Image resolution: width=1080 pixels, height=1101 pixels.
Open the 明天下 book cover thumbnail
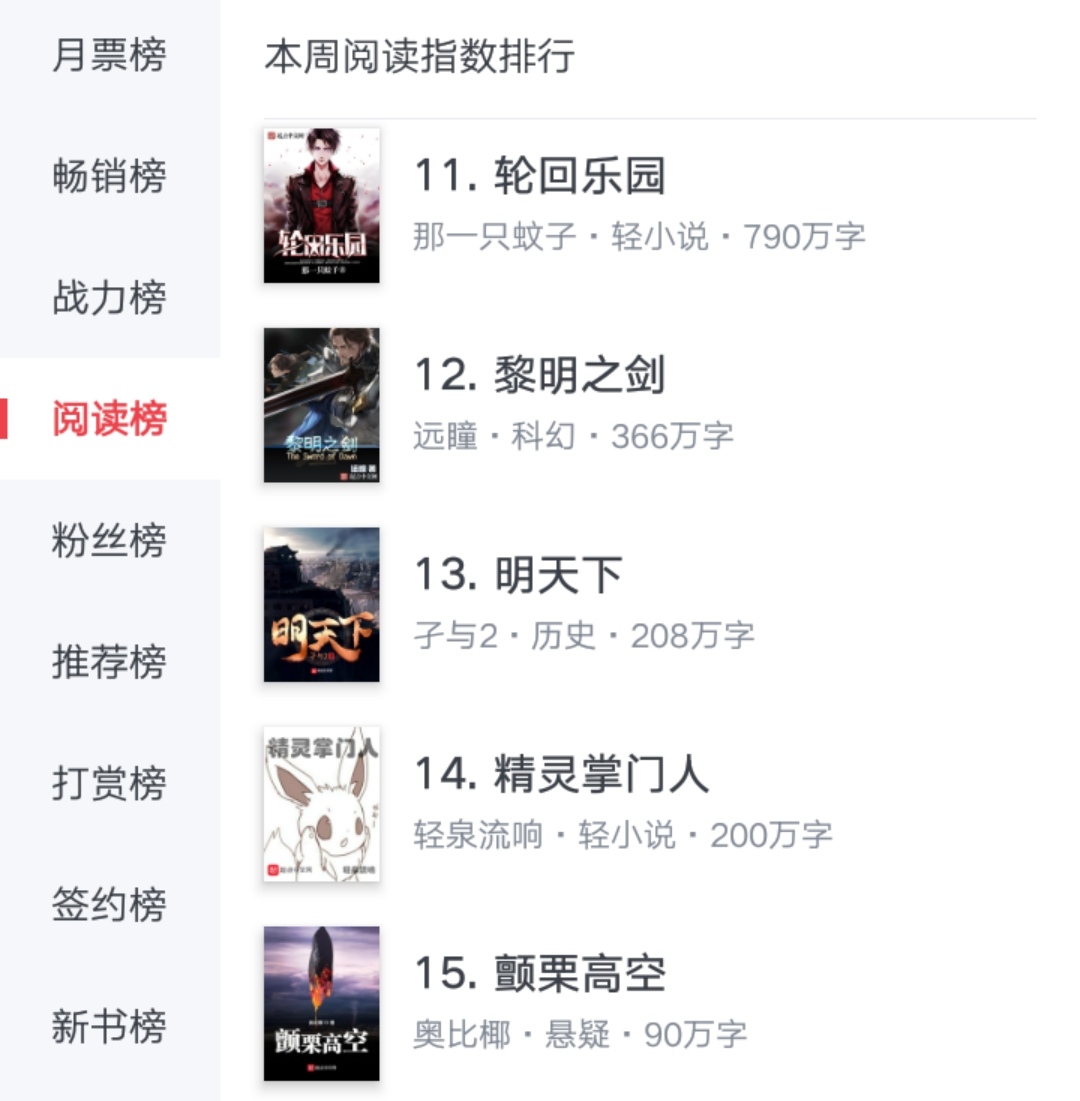click(x=322, y=603)
